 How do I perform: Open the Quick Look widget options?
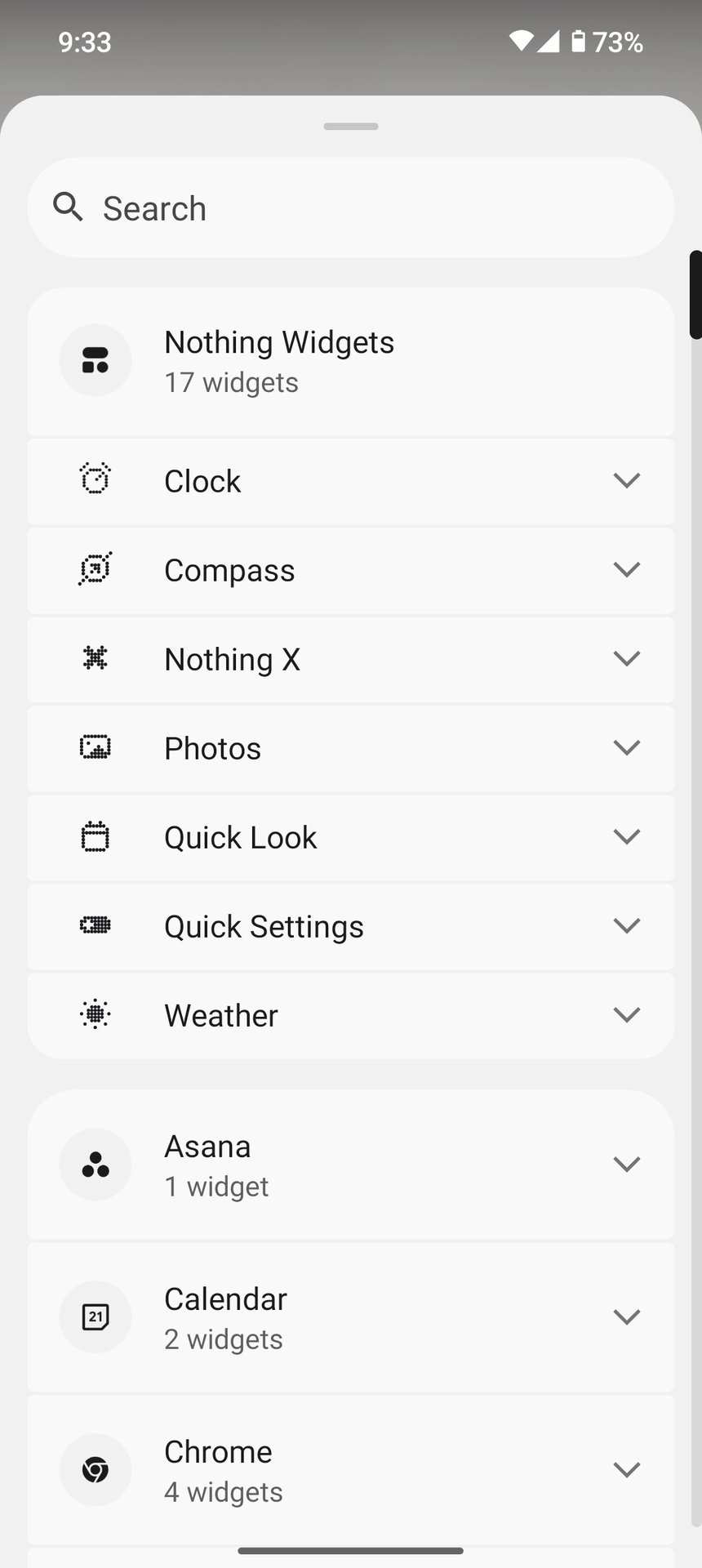(351, 837)
